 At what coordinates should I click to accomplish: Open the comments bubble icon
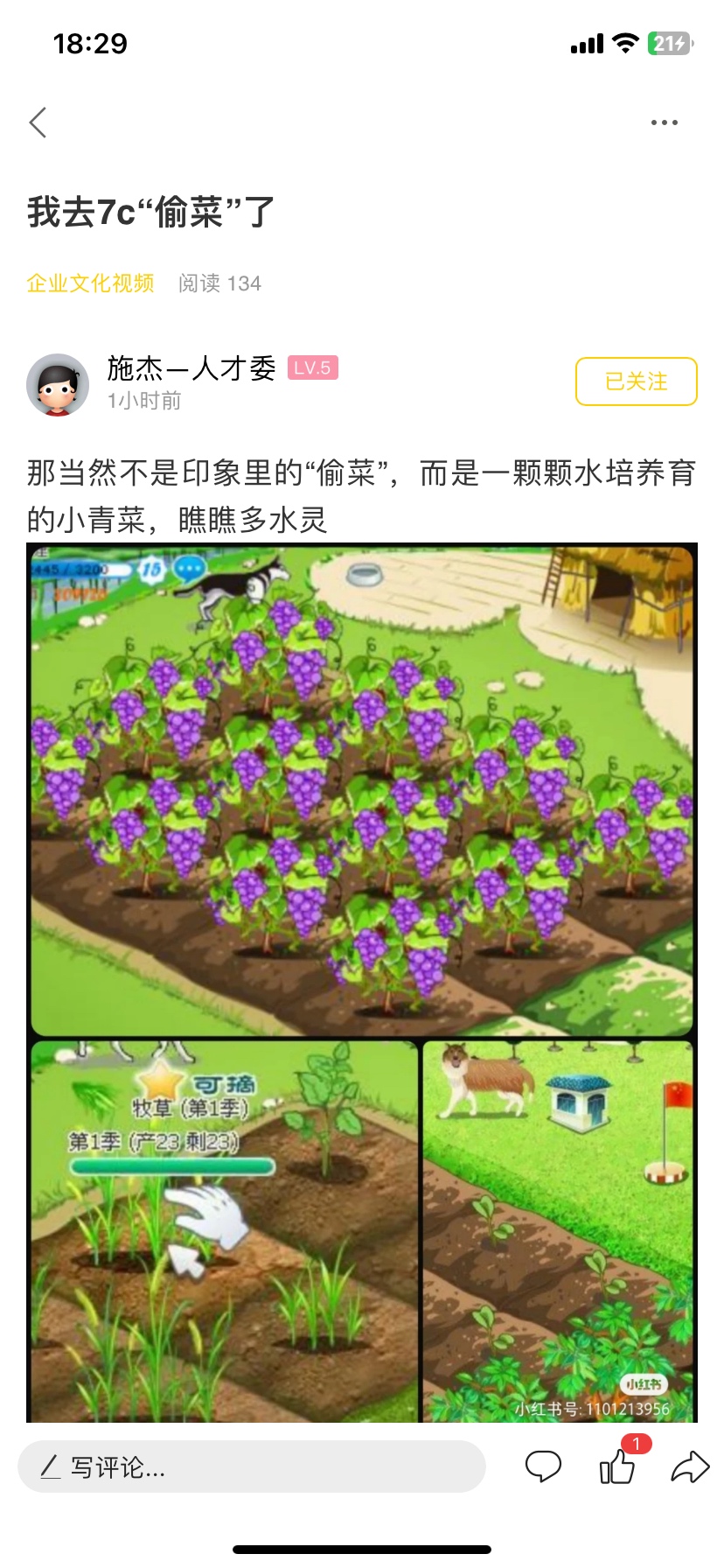(543, 1466)
